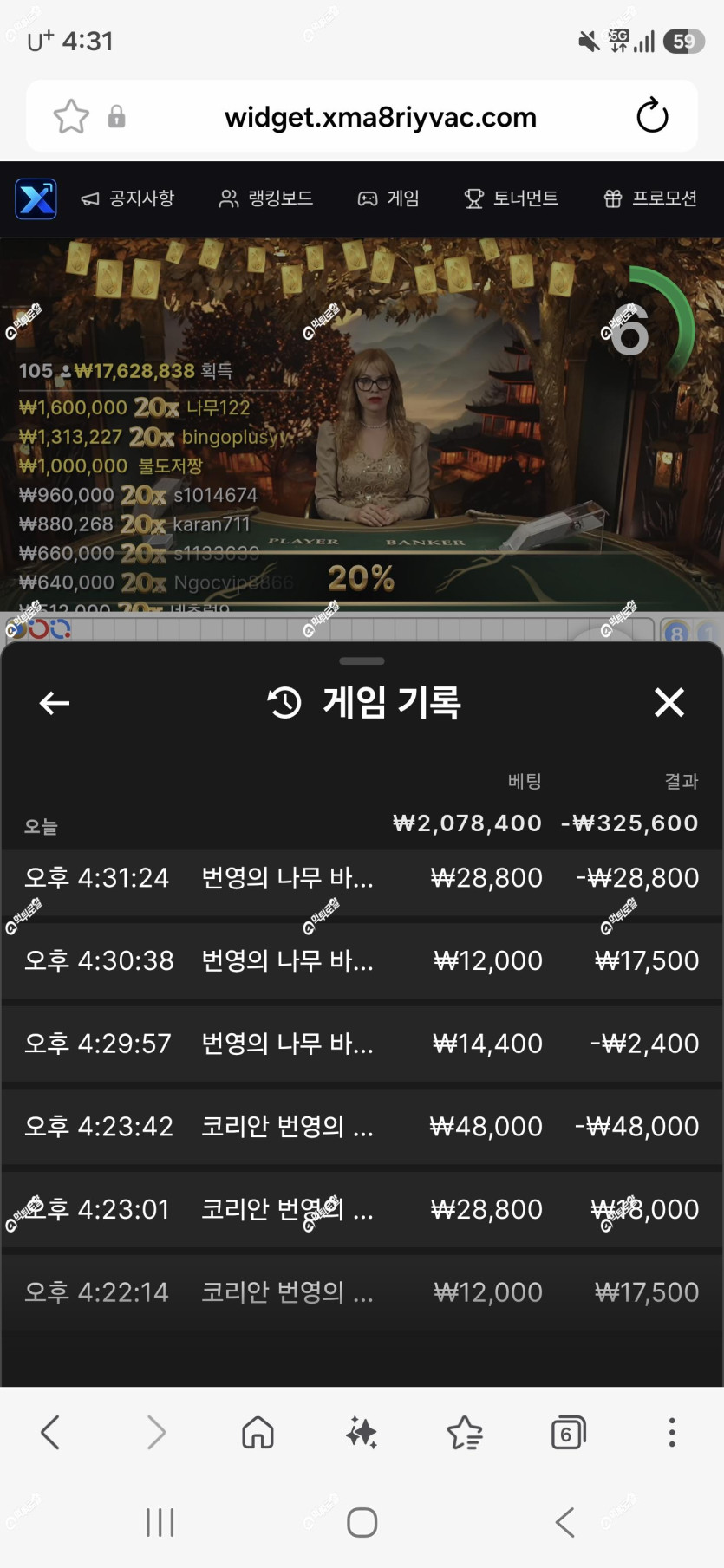View the 오후 4:29:57 record details
The height and width of the screenshot is (1568, 724).
362,1044
